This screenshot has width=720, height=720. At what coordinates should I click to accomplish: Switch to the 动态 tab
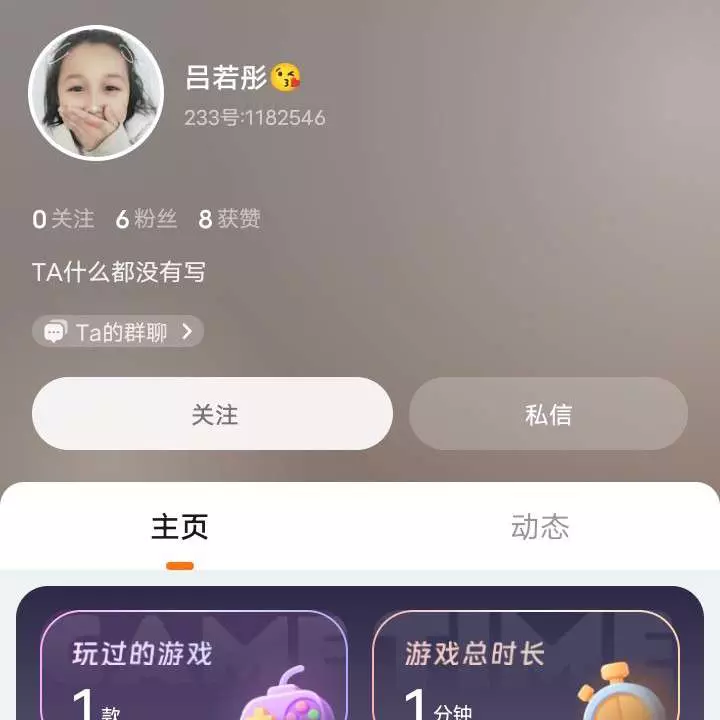pyautogui.click(x=540, y=527)
